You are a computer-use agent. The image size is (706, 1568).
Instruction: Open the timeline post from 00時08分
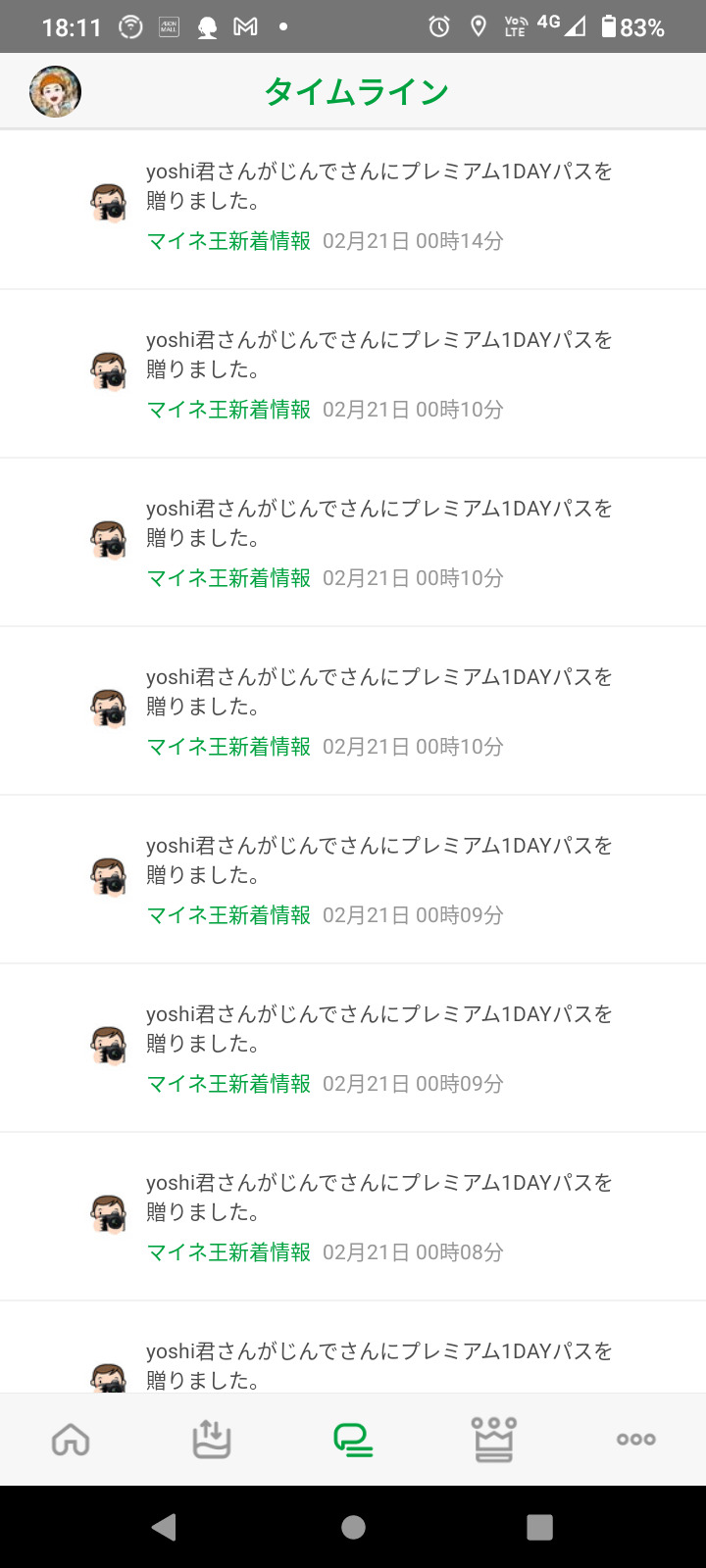(378, 1215)
